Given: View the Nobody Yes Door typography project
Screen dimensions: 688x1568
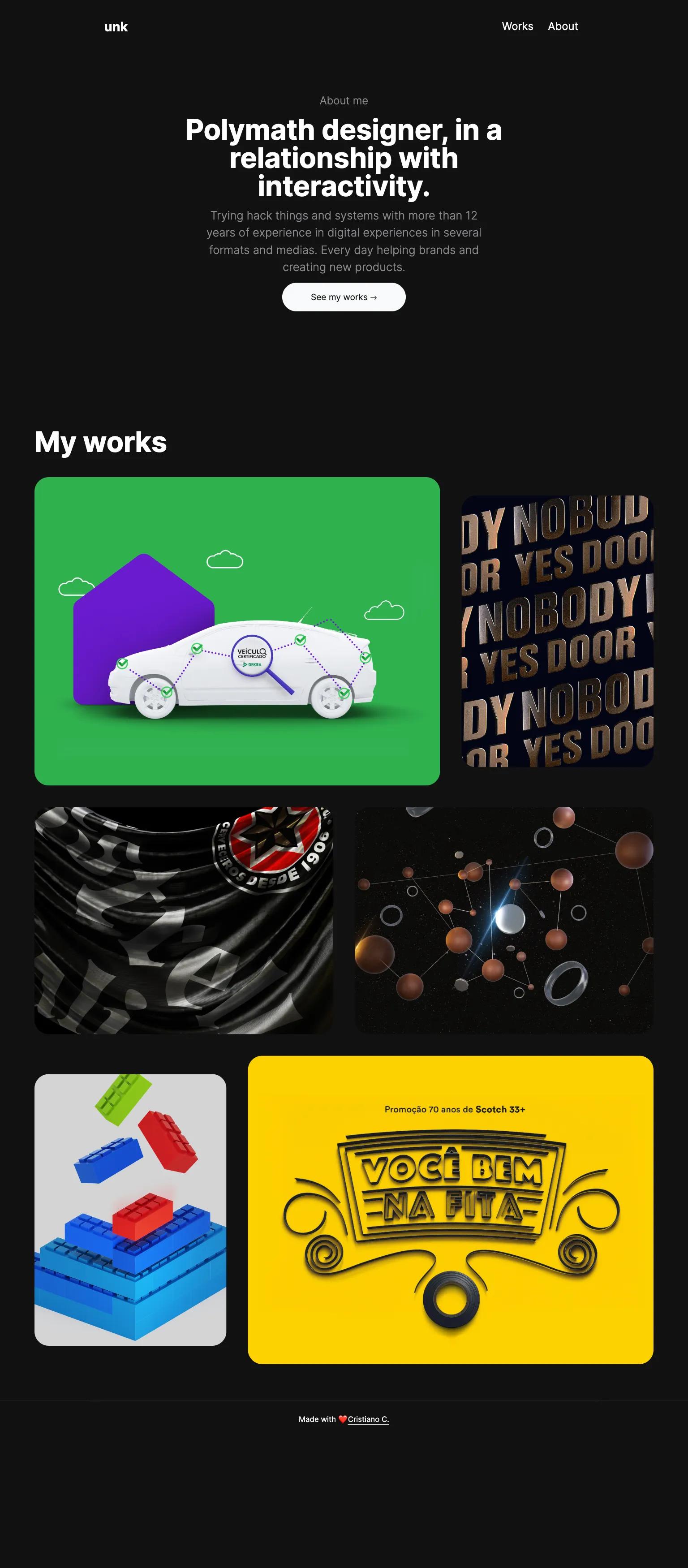Looking at the screenshot, I should click(x=557, y=631).
